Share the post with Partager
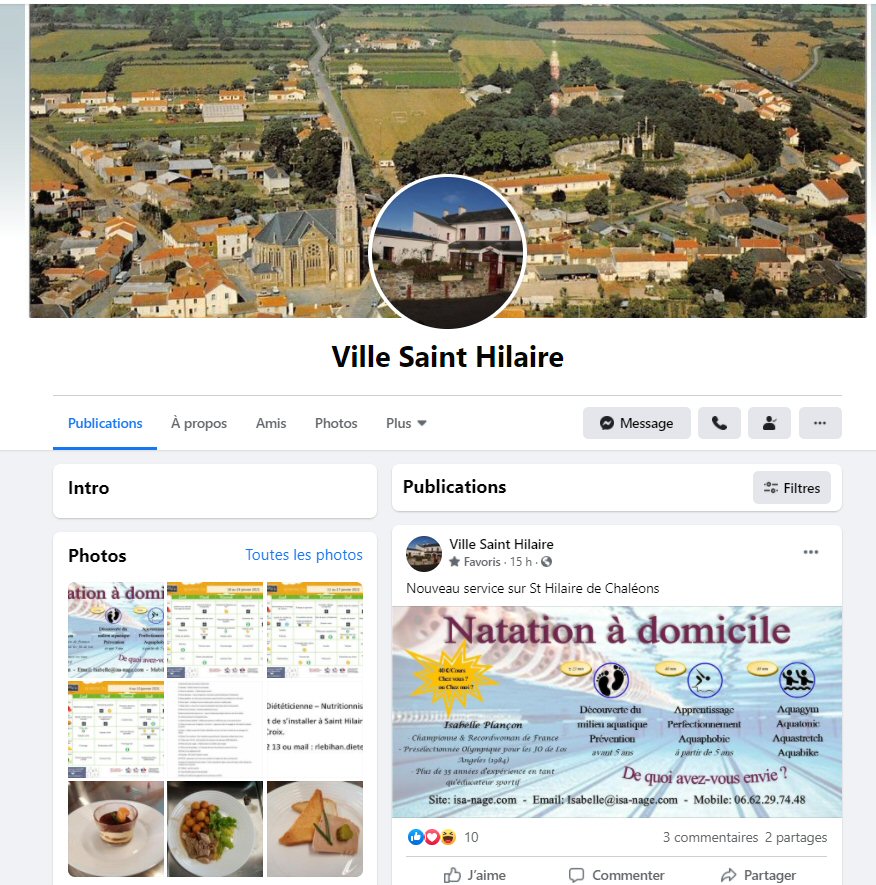Image resolution: width=876 pixels, height=885 pixels. click(x=759, y=875)
